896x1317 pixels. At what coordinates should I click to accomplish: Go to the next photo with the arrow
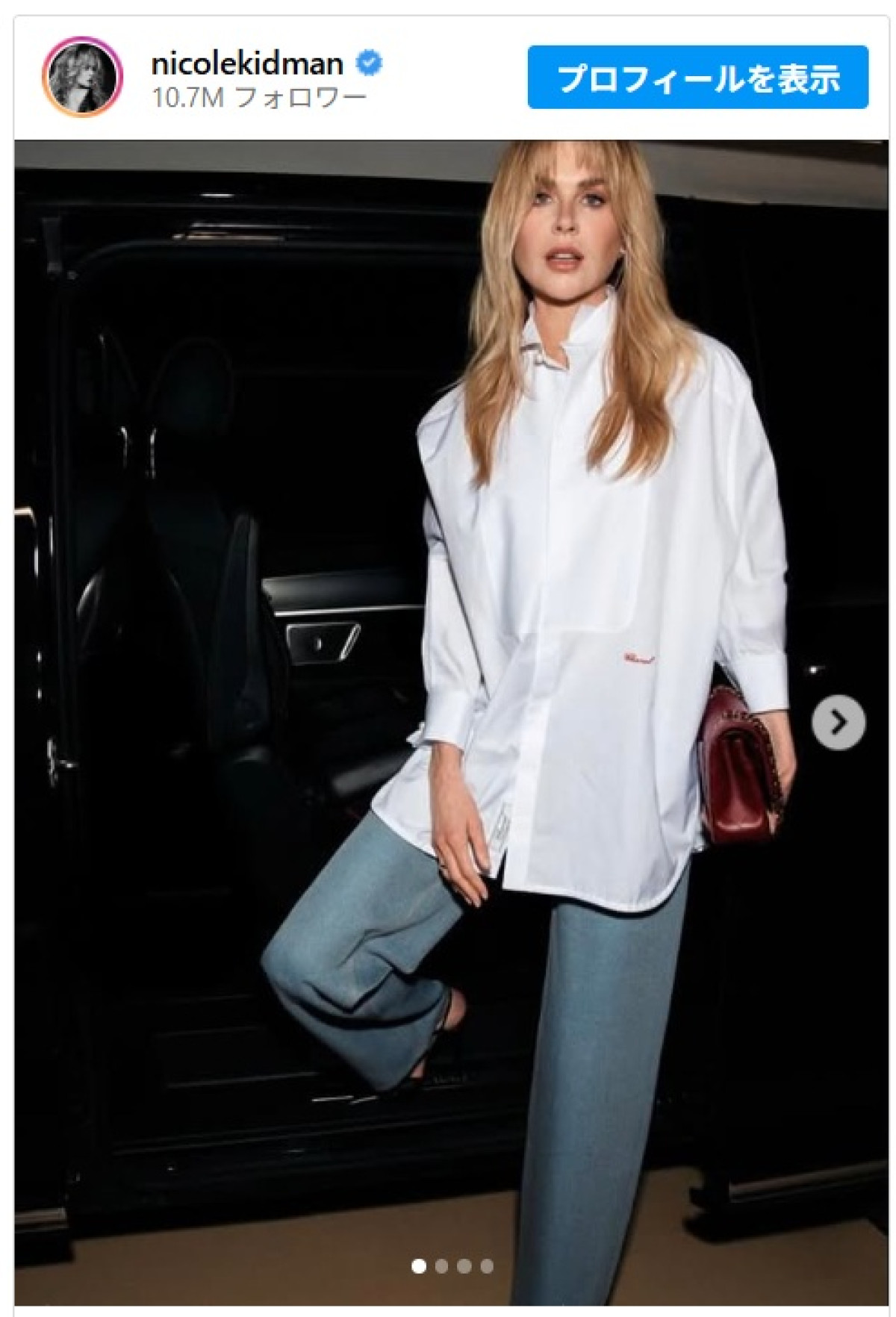coord(838,722)
